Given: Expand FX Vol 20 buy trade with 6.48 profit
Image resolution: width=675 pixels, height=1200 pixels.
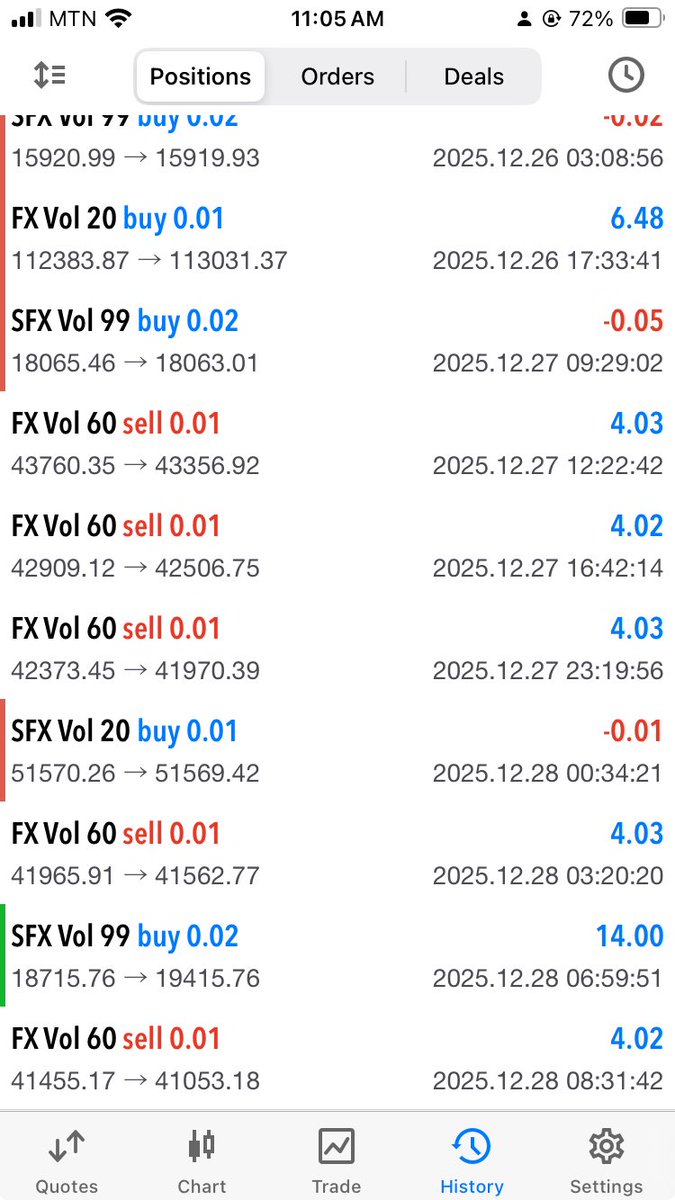Looking at the screenshot, I should [337, 239].
